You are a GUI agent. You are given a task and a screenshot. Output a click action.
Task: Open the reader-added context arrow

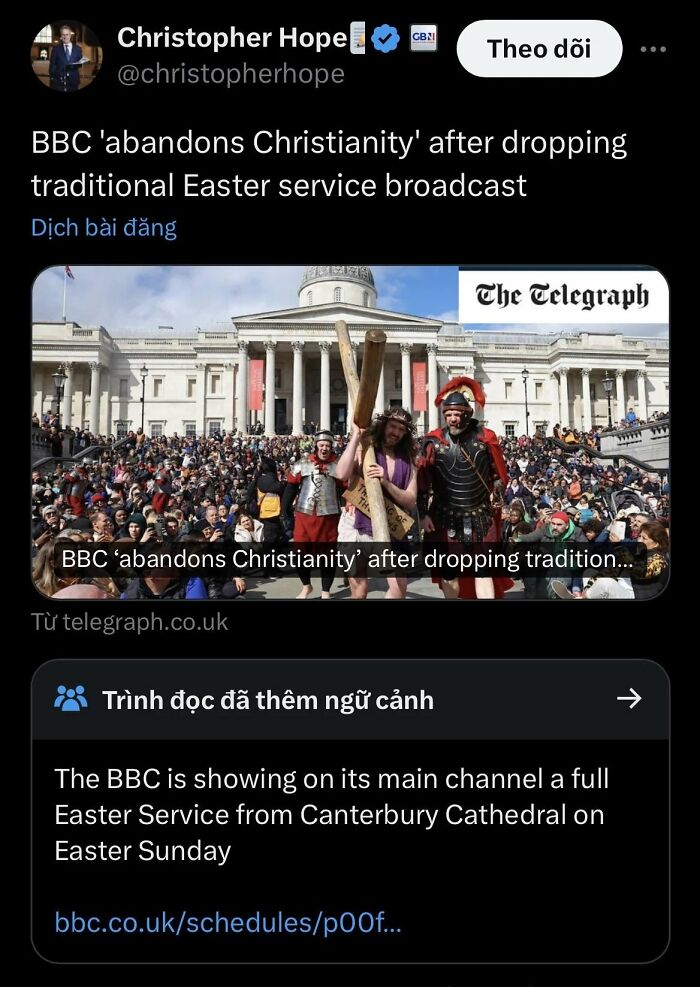[629, 699]
